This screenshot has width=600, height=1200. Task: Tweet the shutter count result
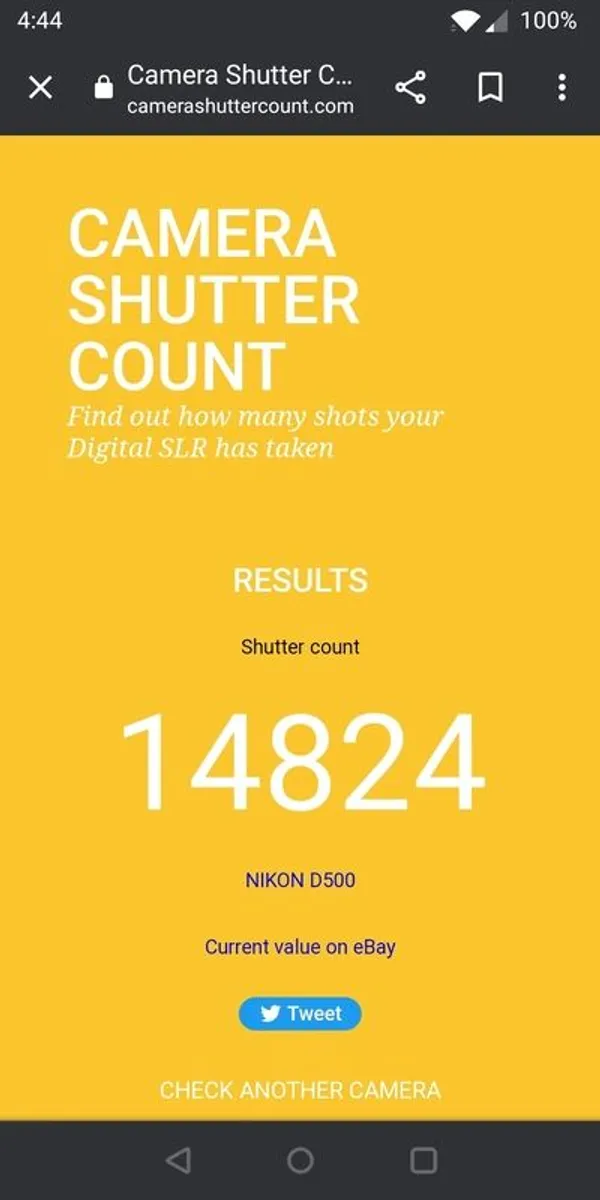300,1013
